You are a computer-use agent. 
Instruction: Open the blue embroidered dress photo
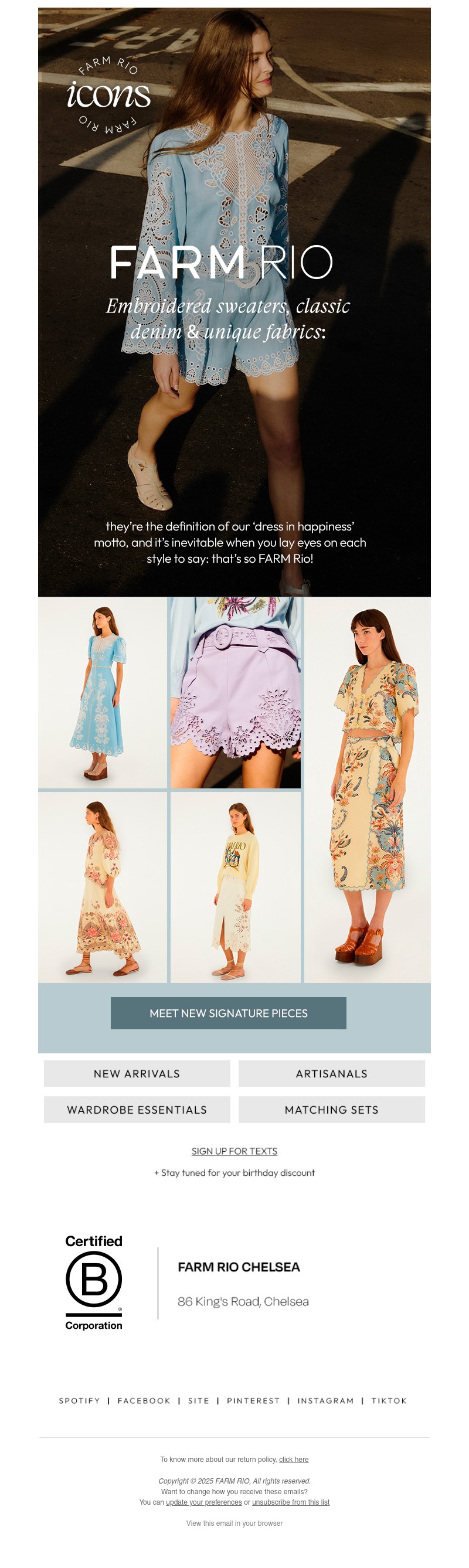click(103, 692)
